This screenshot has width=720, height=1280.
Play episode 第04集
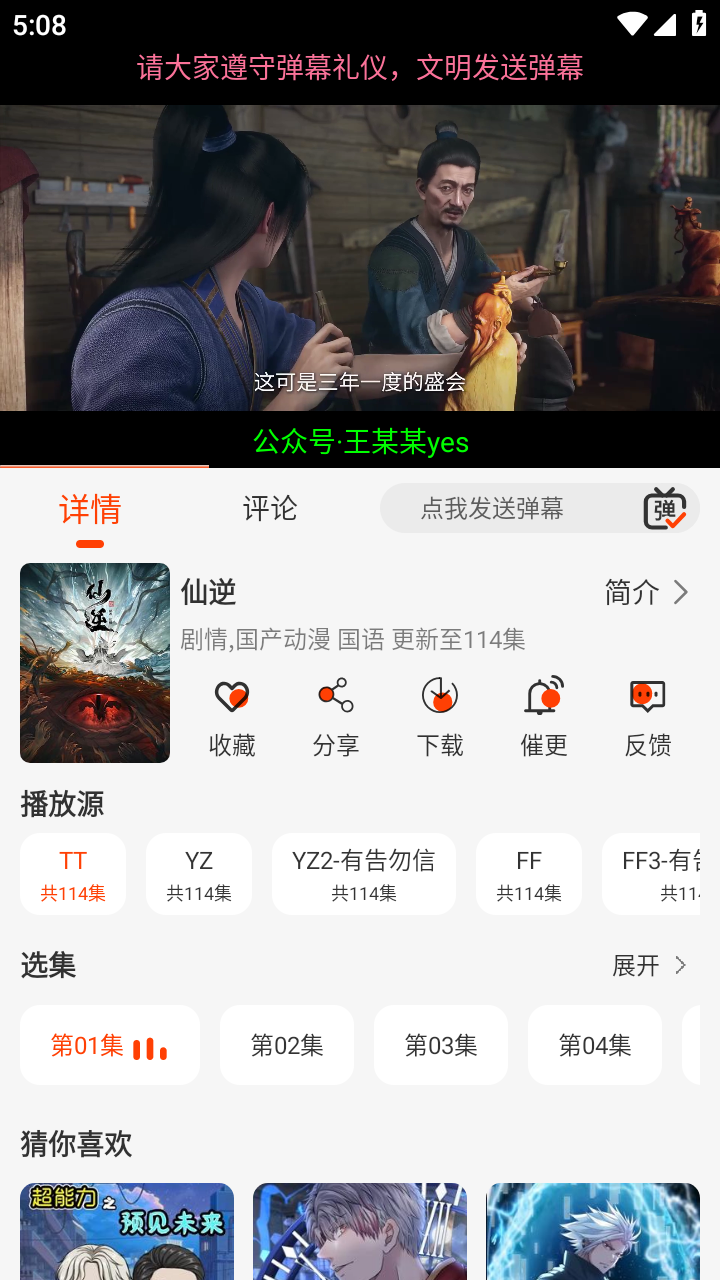[594, 1044]
